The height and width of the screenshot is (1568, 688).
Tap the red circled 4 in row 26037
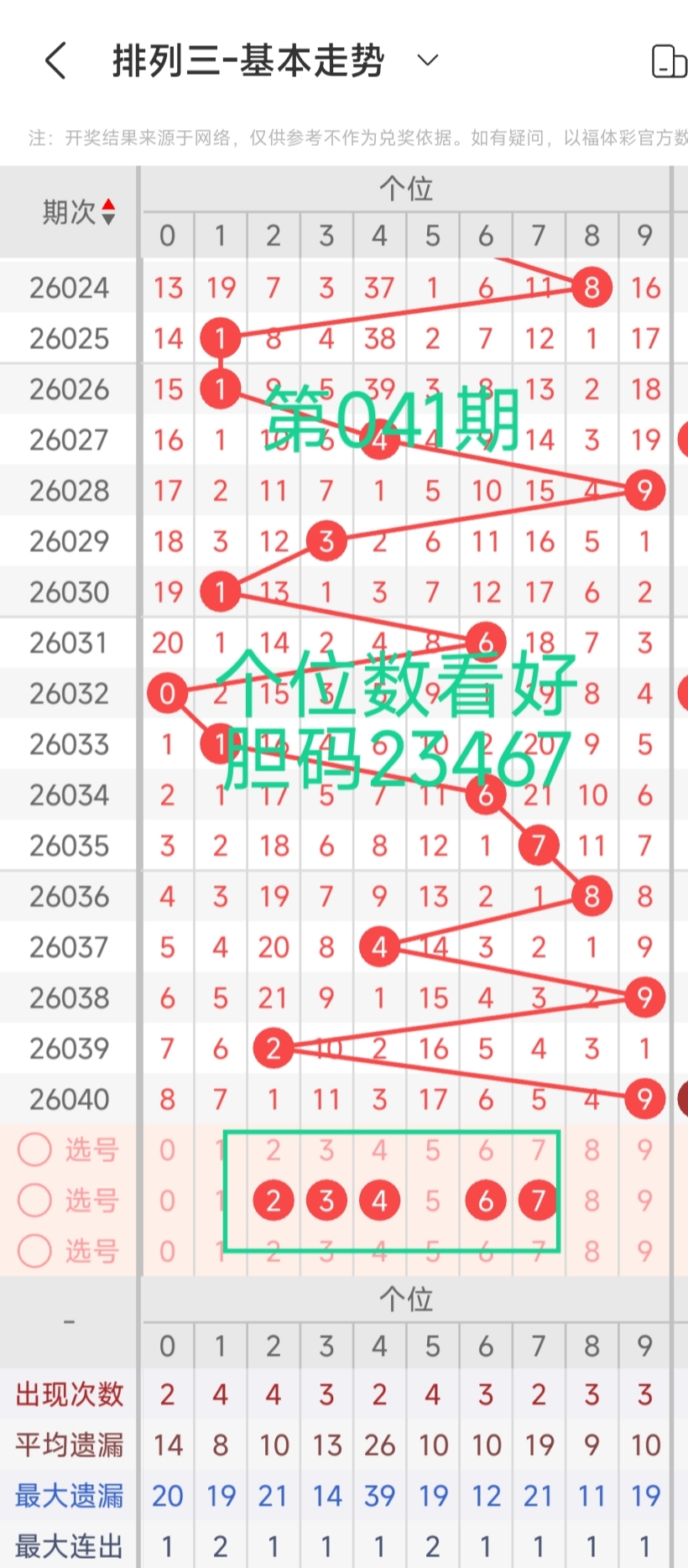pyautogui.click(x=379, y=947)
